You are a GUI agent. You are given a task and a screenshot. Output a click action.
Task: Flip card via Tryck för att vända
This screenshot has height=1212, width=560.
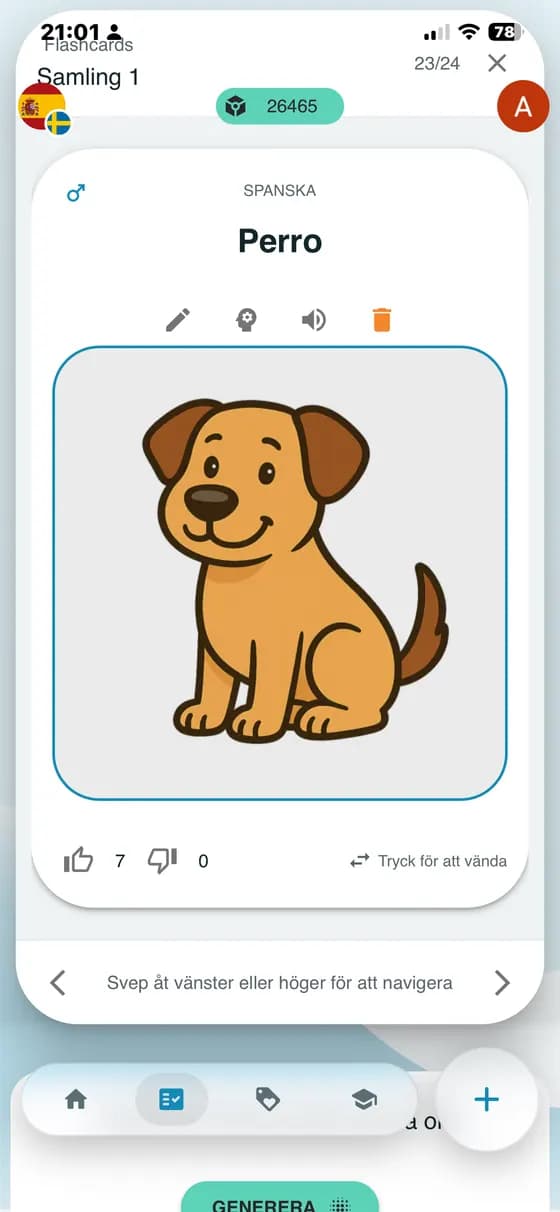428,861
